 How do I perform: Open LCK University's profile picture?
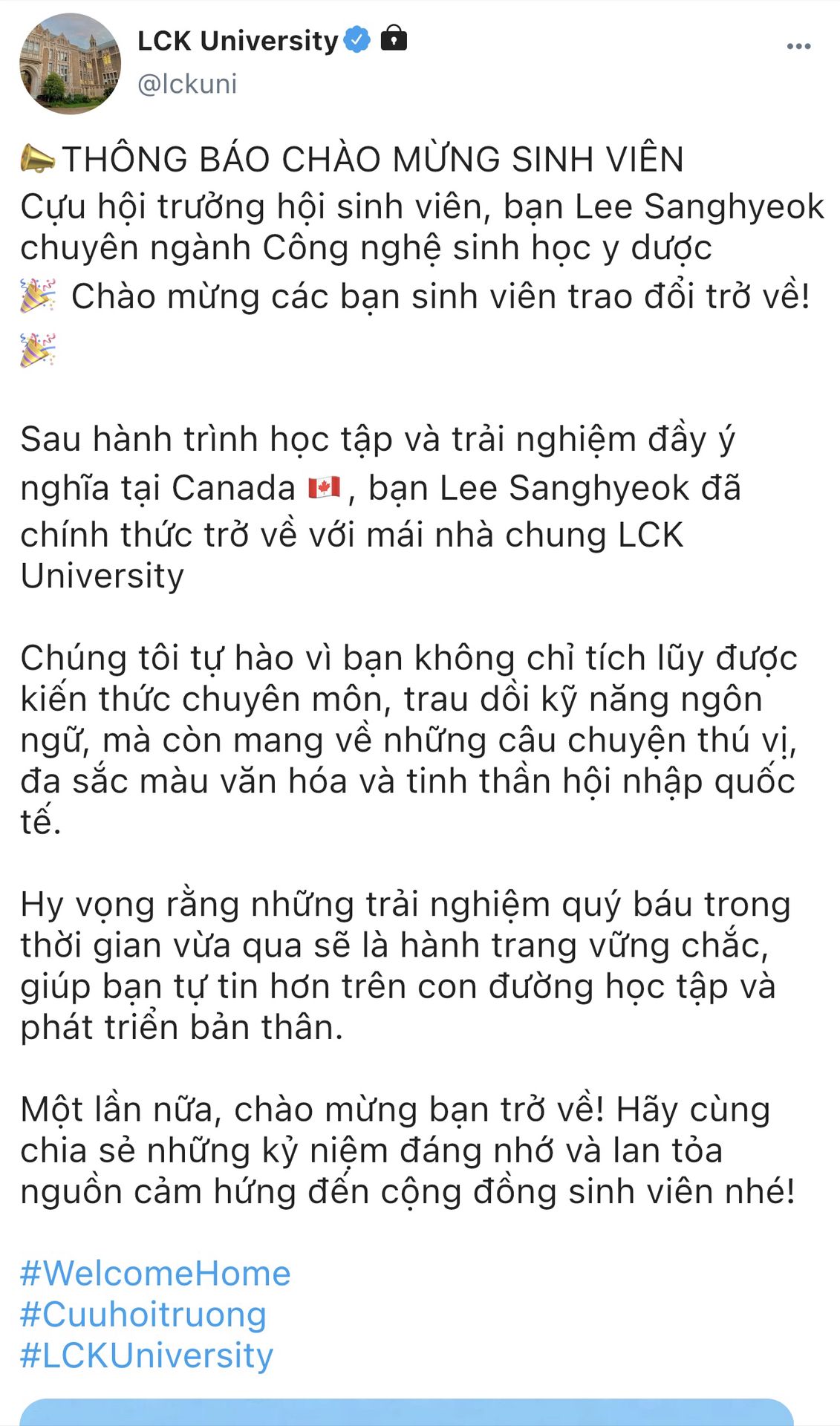click(x=70, y=64)
